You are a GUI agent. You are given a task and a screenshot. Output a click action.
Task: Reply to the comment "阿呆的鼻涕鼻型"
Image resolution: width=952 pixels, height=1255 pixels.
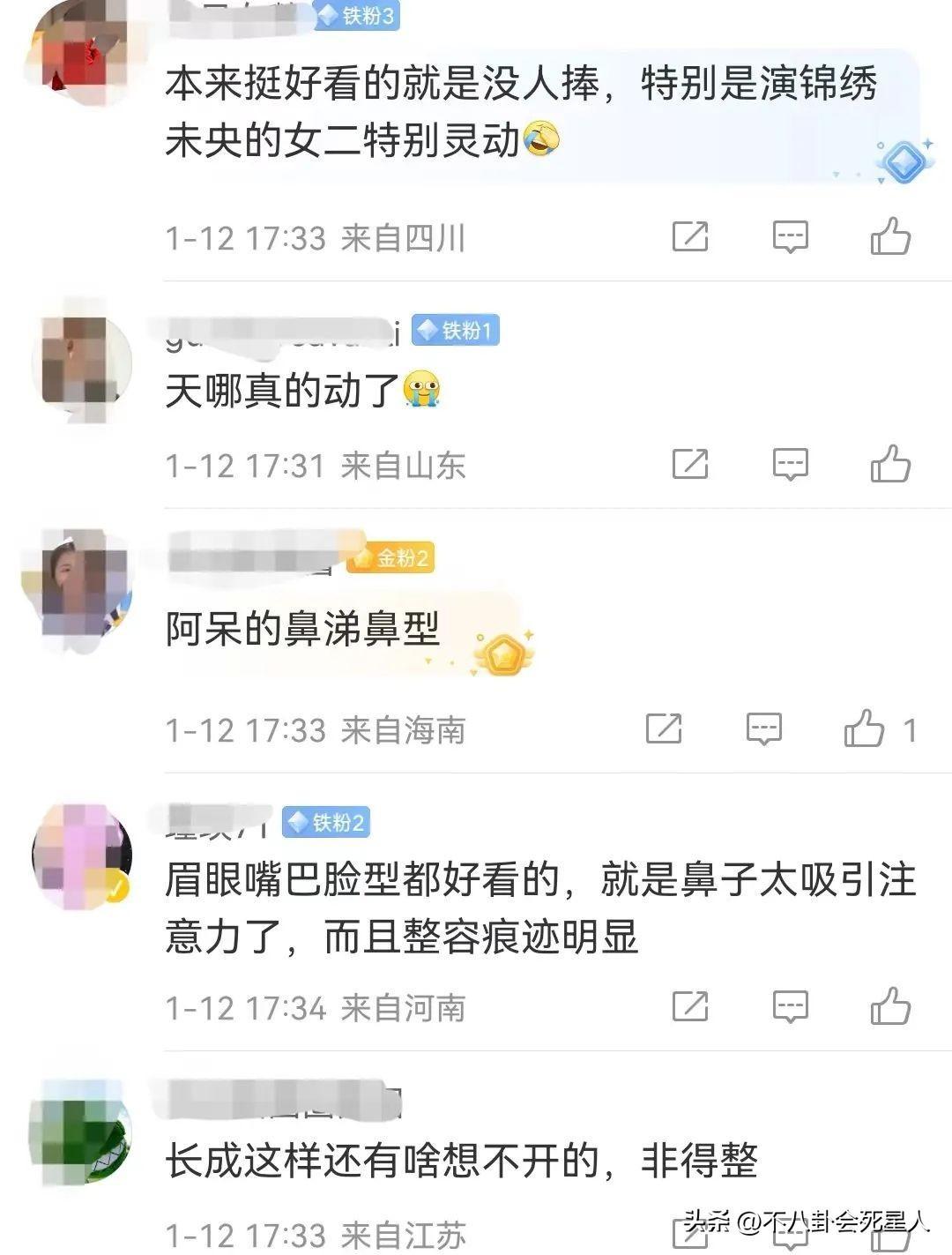pyautogui.click(x=763, y=728)
